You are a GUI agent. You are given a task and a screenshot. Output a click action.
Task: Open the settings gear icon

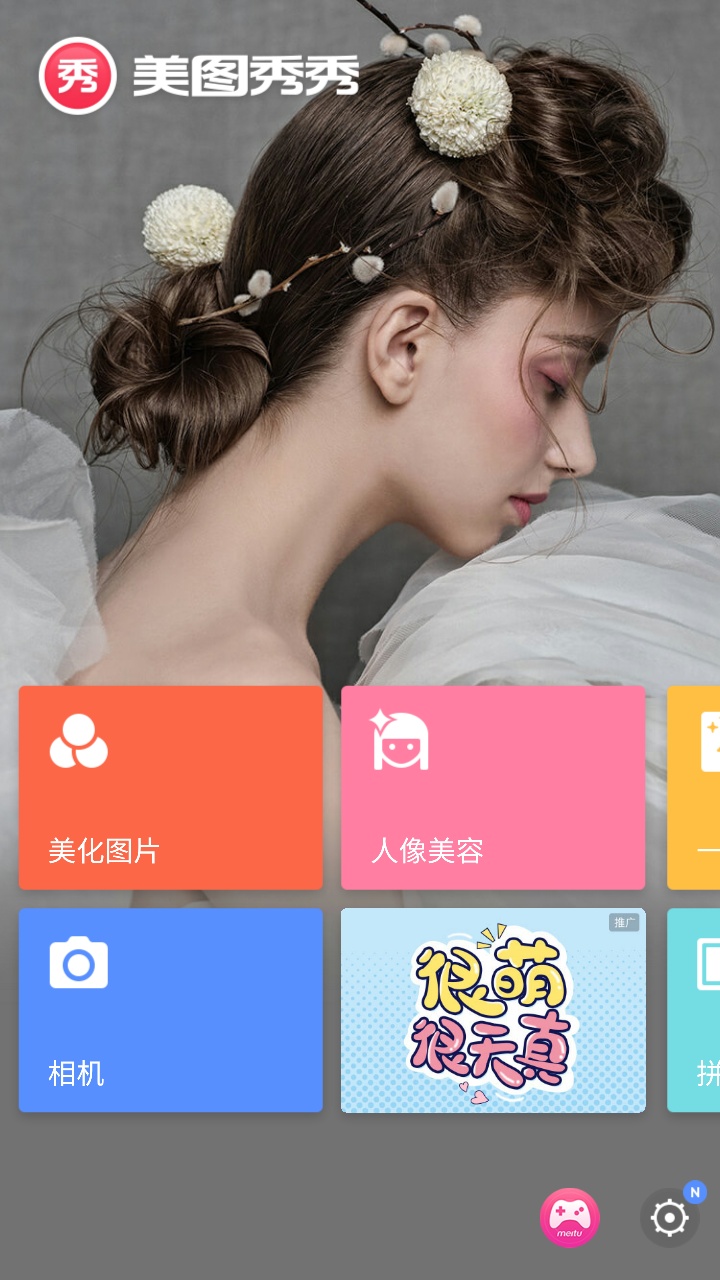pos(669,1218)
